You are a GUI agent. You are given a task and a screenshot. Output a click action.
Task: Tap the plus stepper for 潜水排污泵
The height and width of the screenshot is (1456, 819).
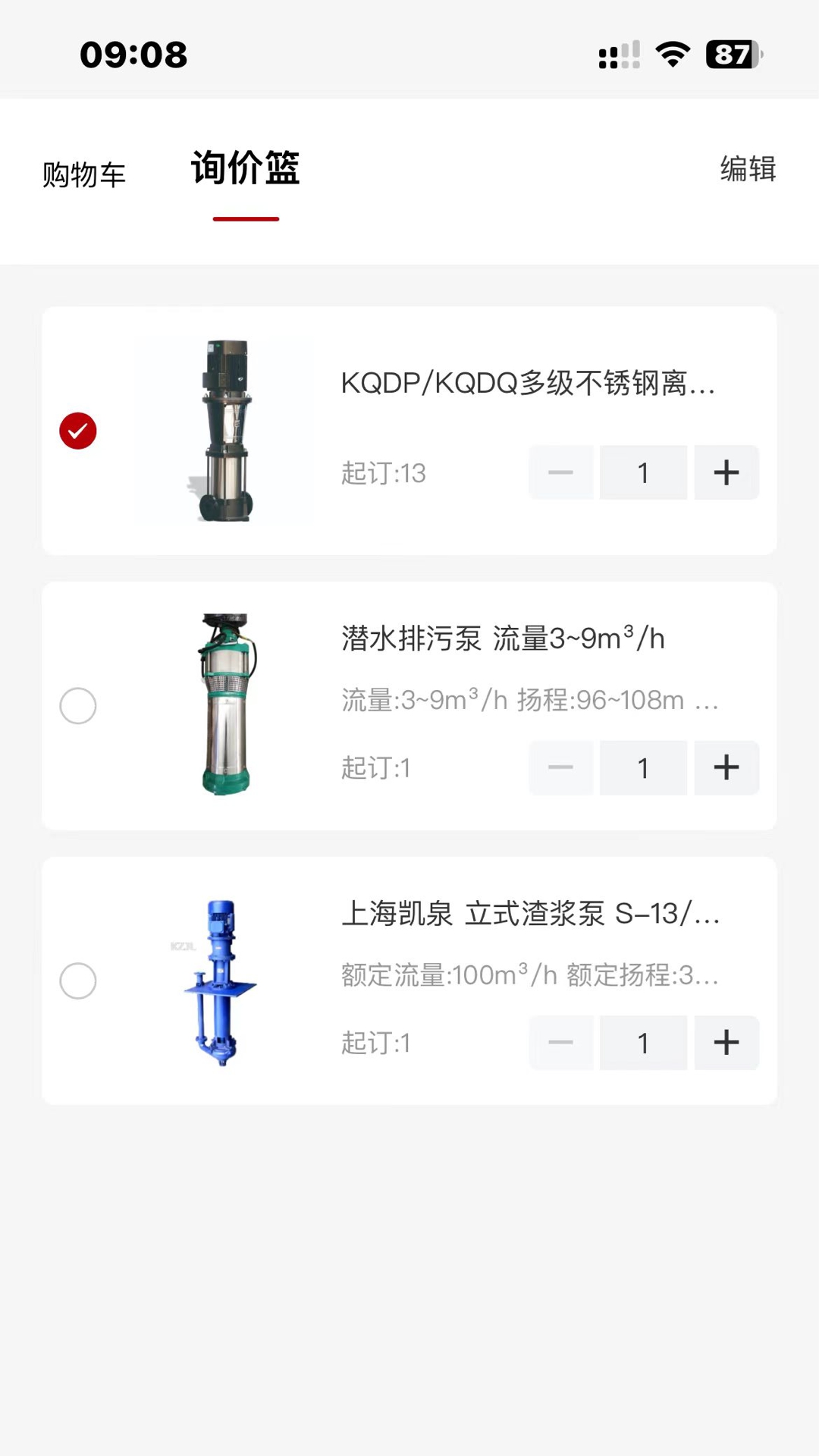(x=726, y=767)
